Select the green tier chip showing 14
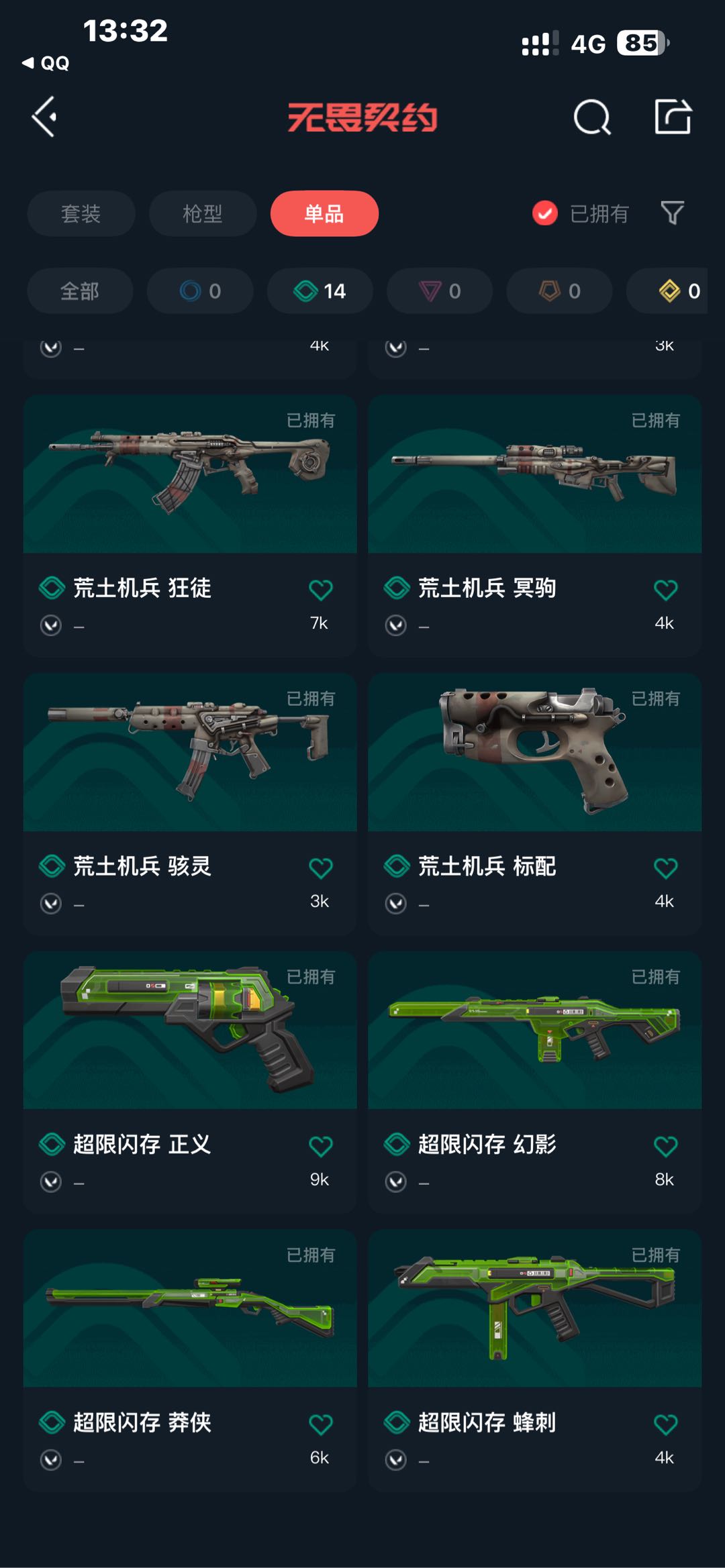725x1568 pixels. [x=320, y=291]
